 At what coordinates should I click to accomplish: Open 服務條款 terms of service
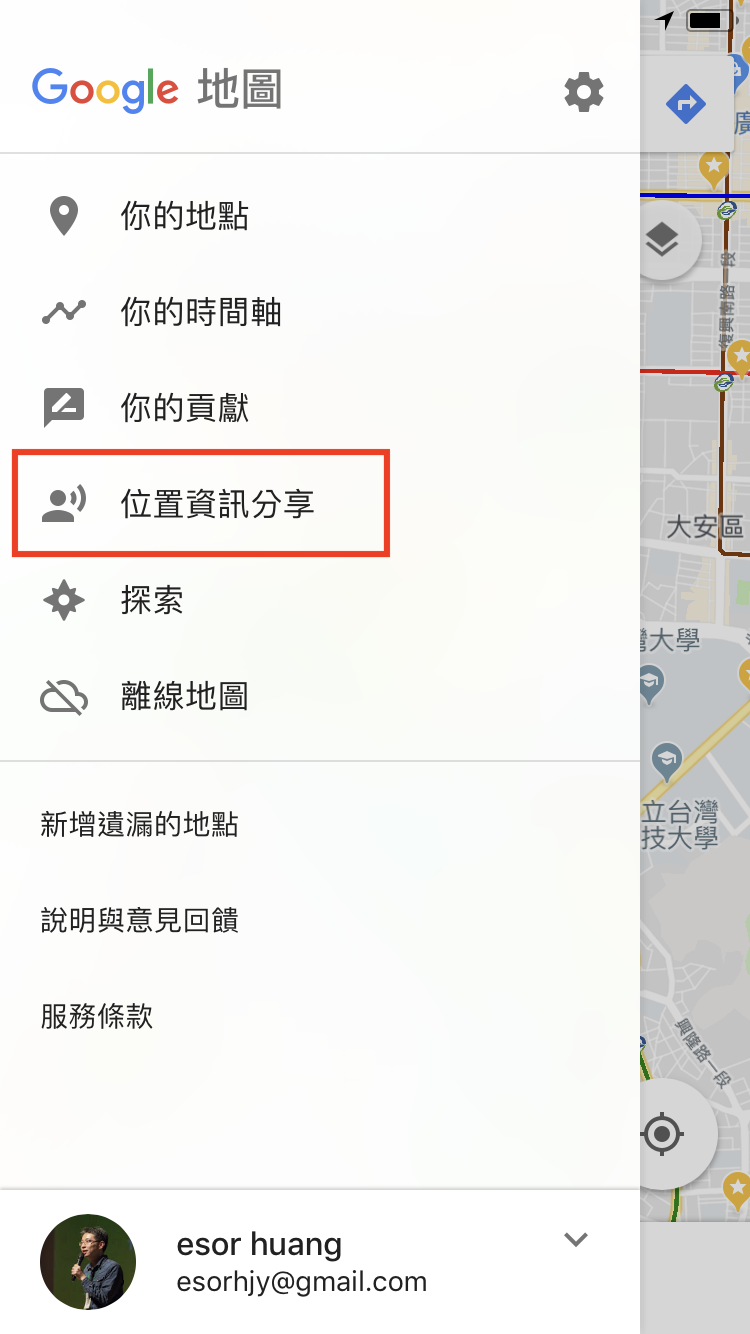tap(320, 1016)
